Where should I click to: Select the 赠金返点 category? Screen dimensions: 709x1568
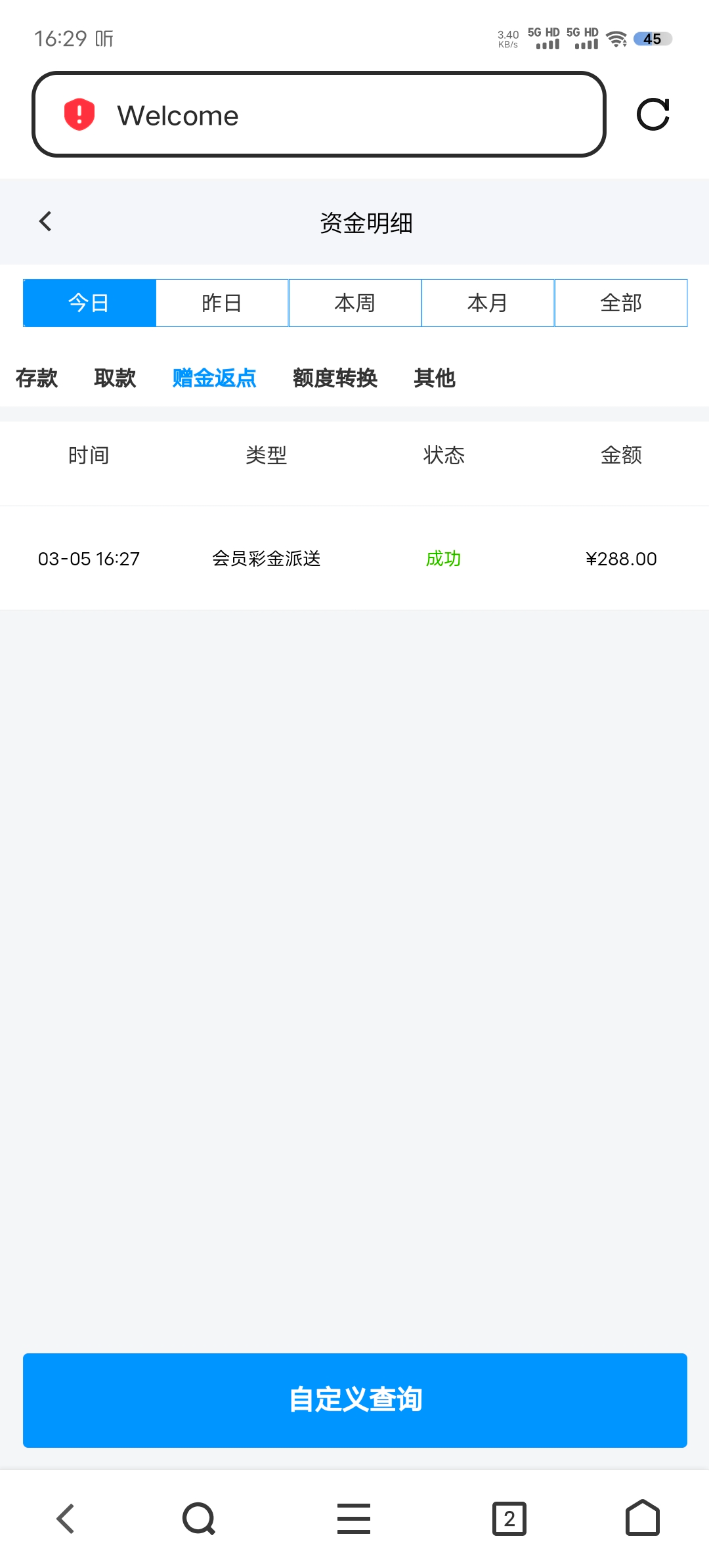[214, 378]
